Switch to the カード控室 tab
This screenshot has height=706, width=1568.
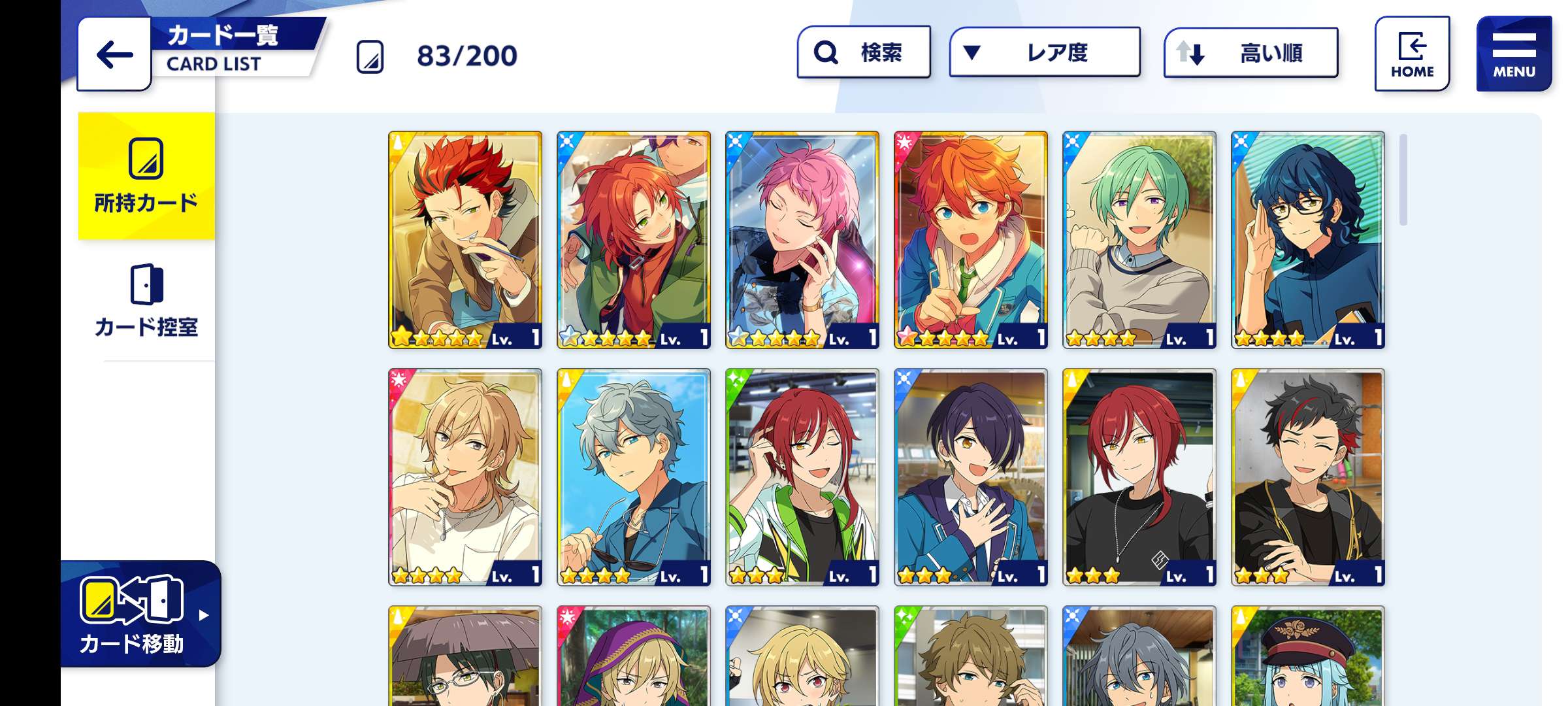(146, 302)
